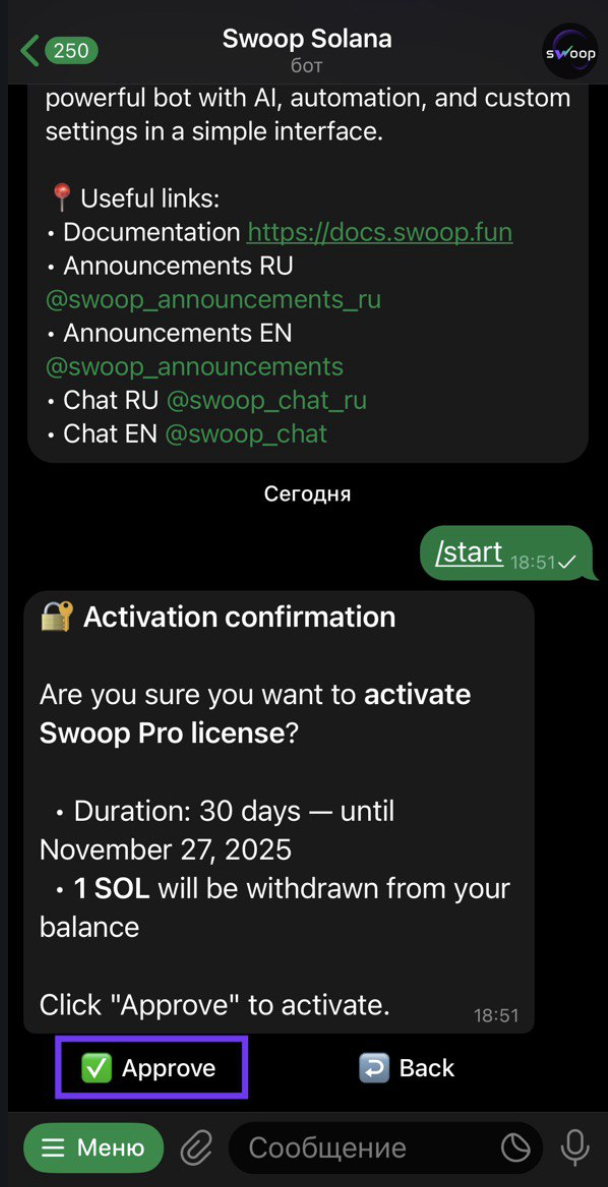
Task: Tap the microphone voice message icon
Action: pos(575,1148)
